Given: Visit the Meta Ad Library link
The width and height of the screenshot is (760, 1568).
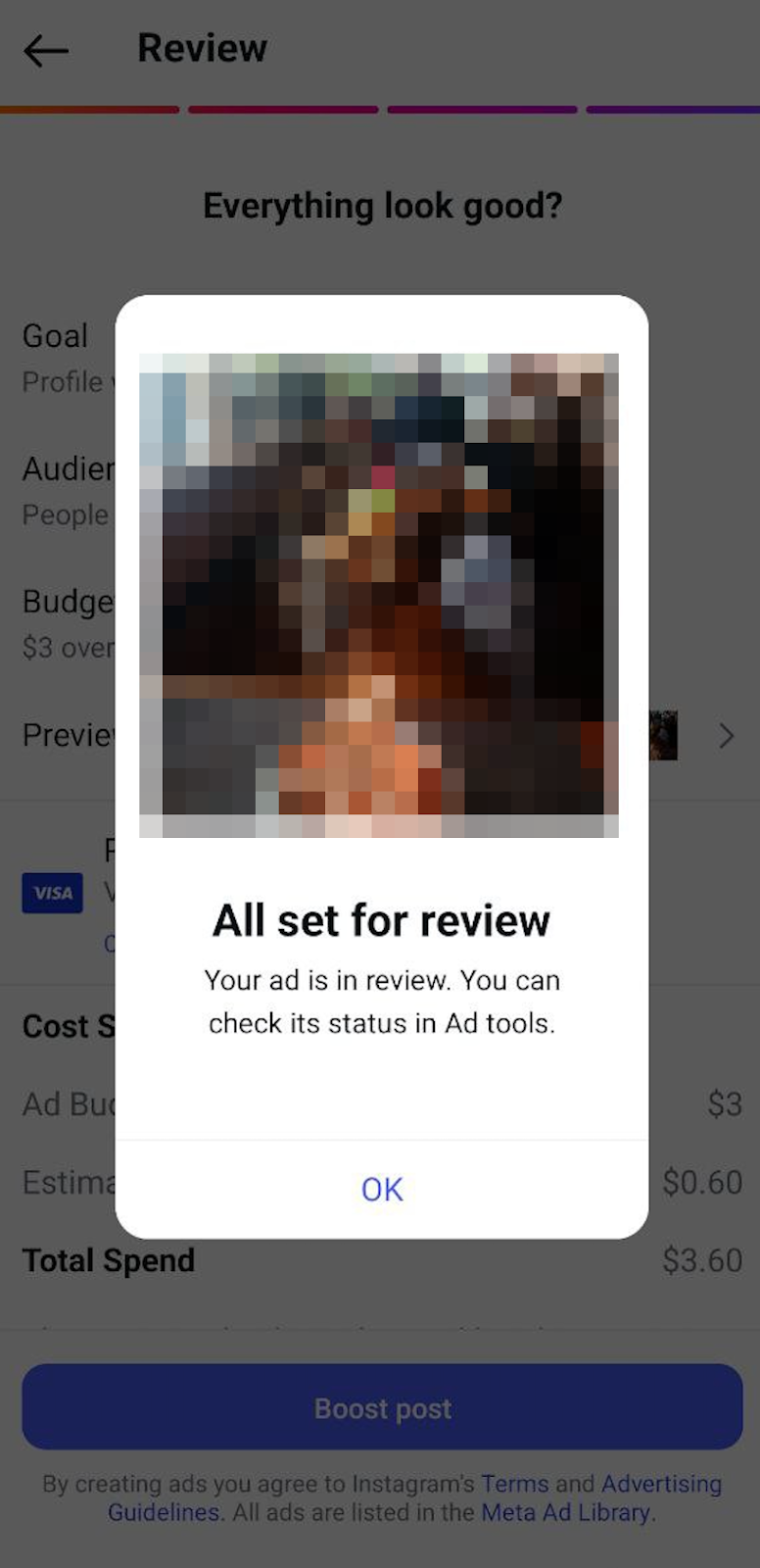Looking at the screenshot, I should tap(565, 1512).
